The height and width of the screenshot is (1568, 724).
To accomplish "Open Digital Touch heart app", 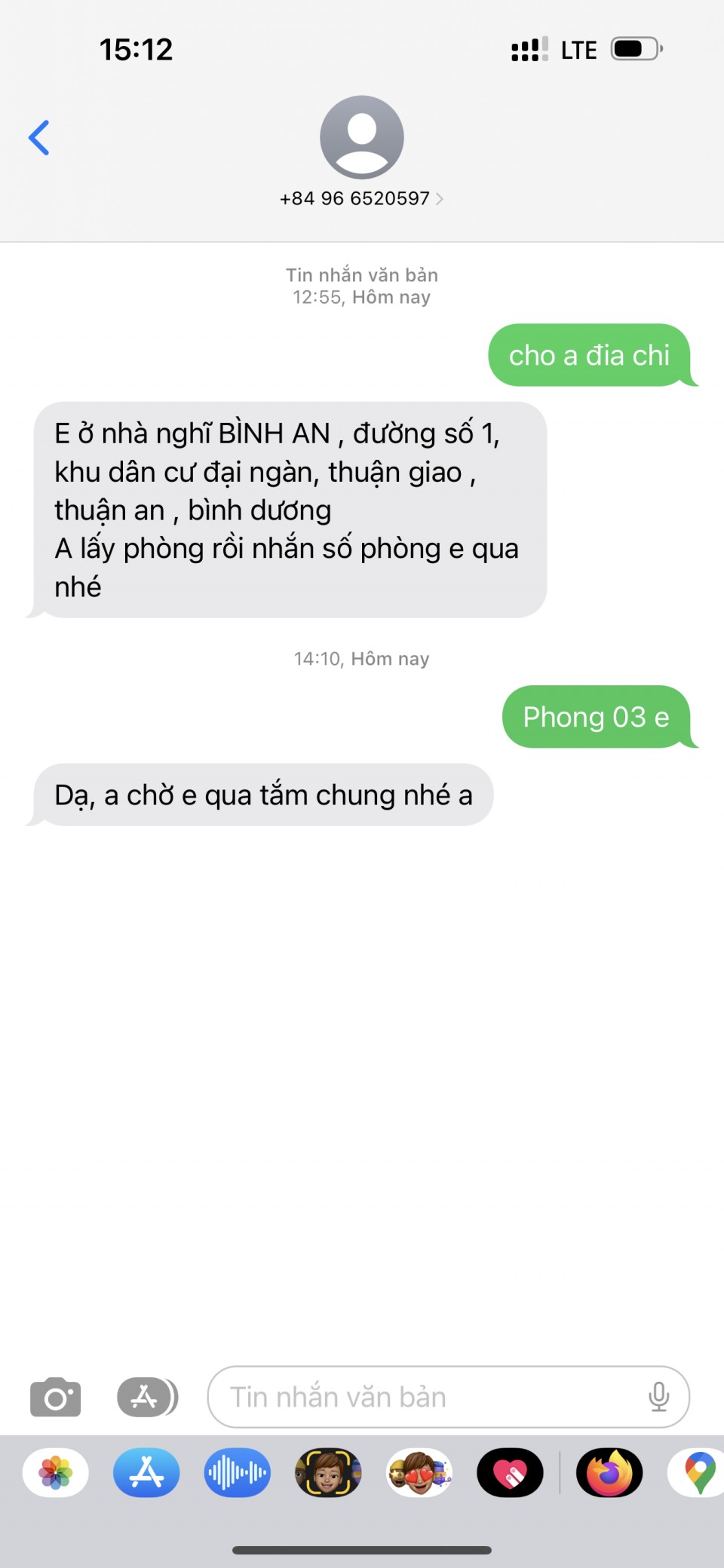I will (x=510, y=1472).
